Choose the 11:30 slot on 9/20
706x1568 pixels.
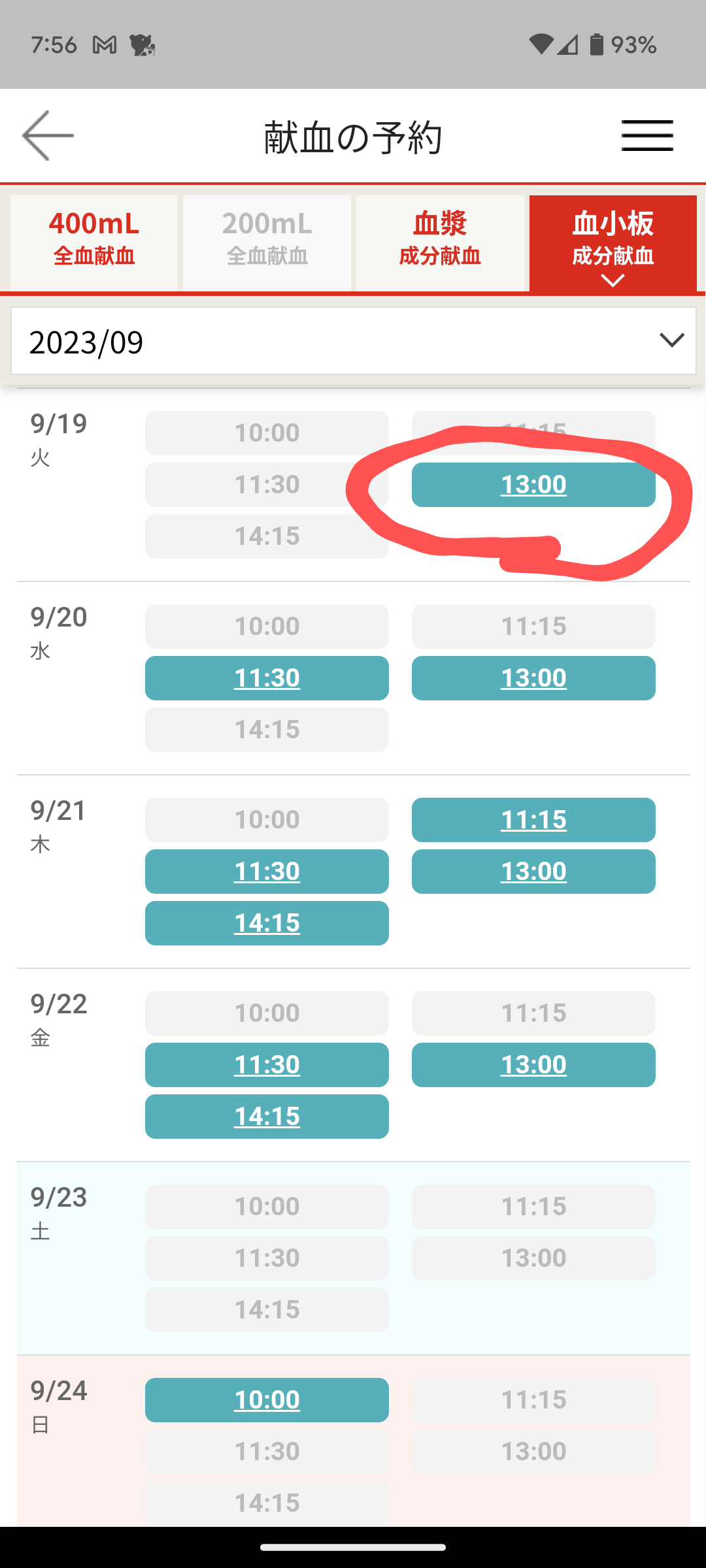267,678
